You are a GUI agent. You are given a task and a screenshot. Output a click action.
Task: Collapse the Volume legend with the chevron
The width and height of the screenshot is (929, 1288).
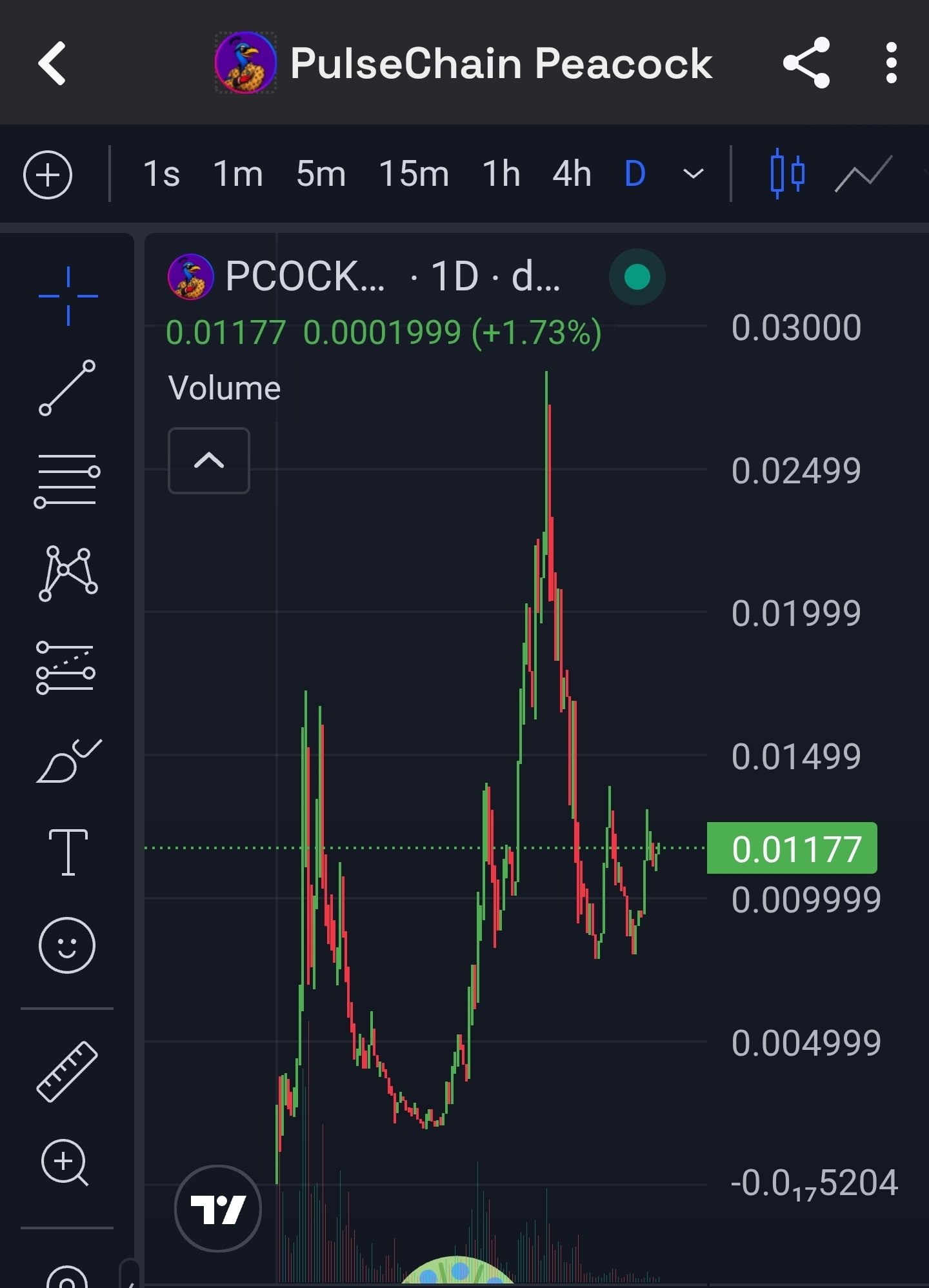(208, 461)
